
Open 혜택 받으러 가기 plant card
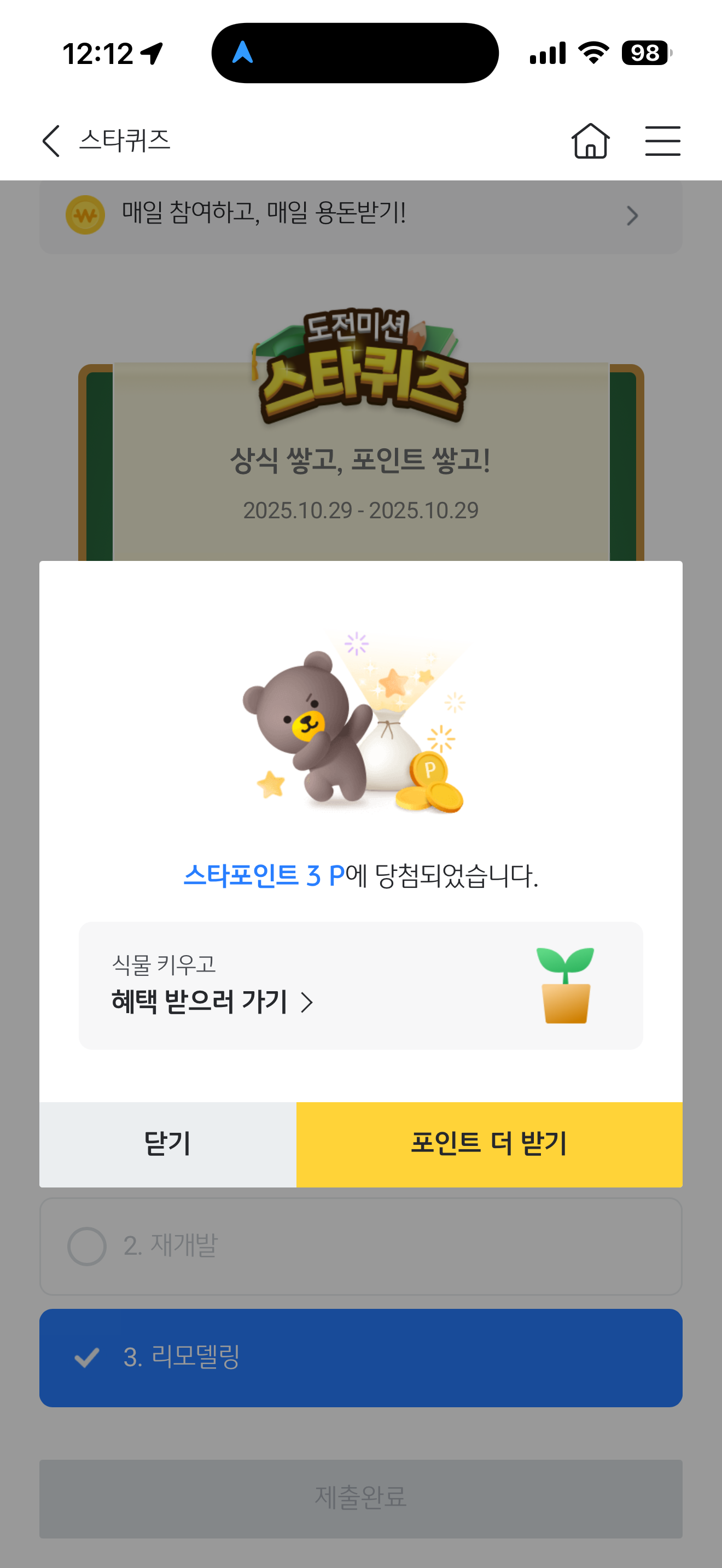[360, 985]
